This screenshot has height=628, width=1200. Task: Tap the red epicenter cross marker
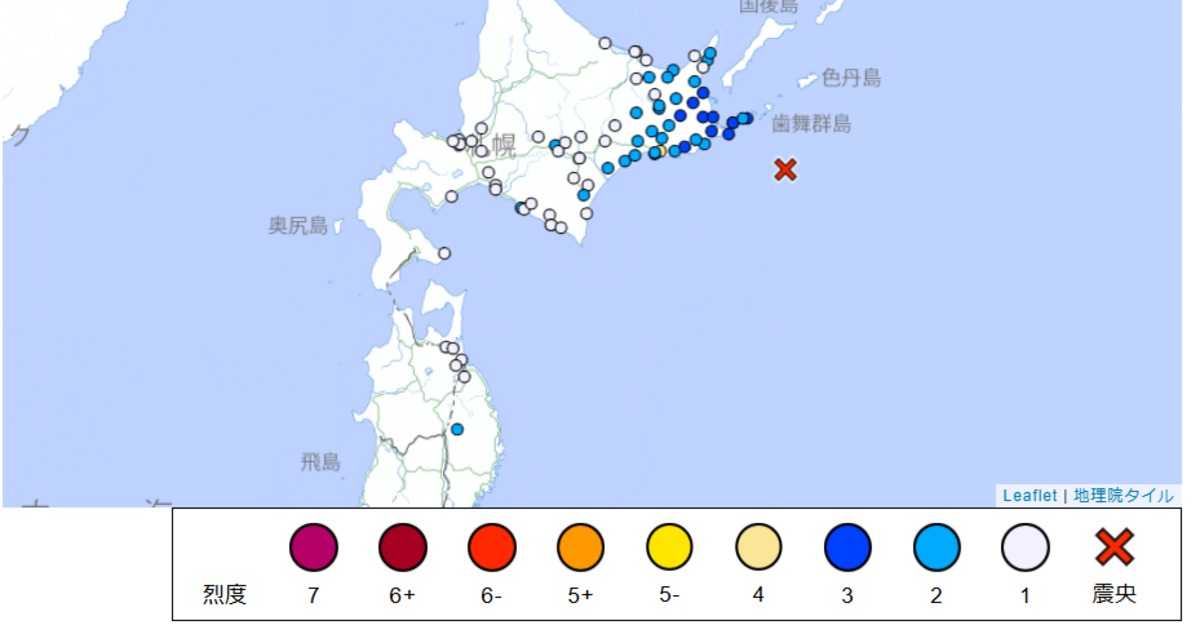(x=786, y=170)
